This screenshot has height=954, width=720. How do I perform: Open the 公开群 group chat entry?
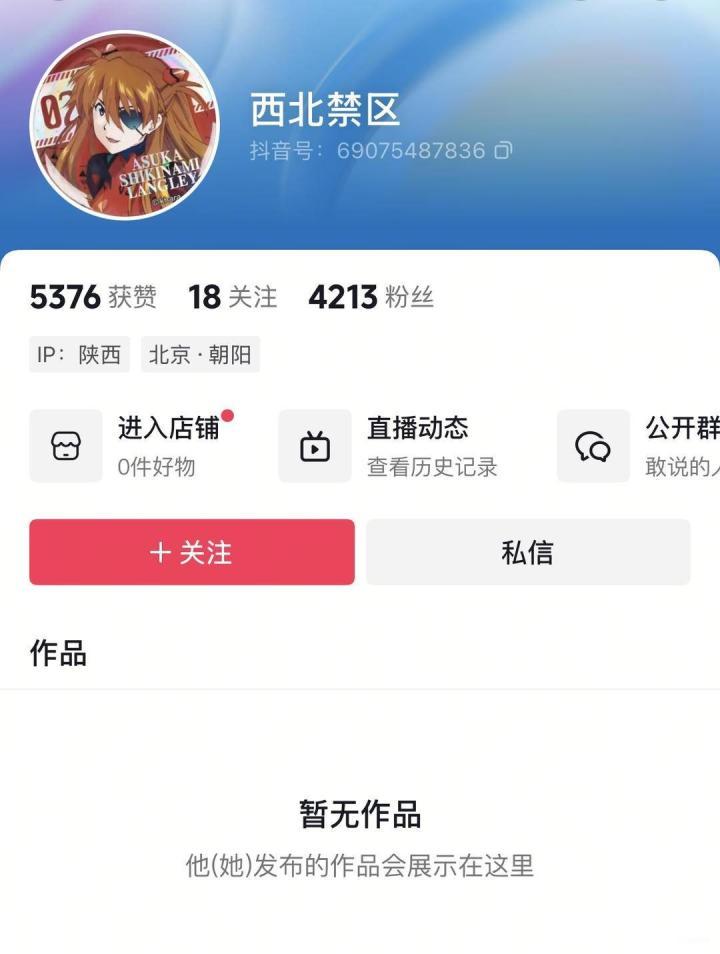(640, 446)
